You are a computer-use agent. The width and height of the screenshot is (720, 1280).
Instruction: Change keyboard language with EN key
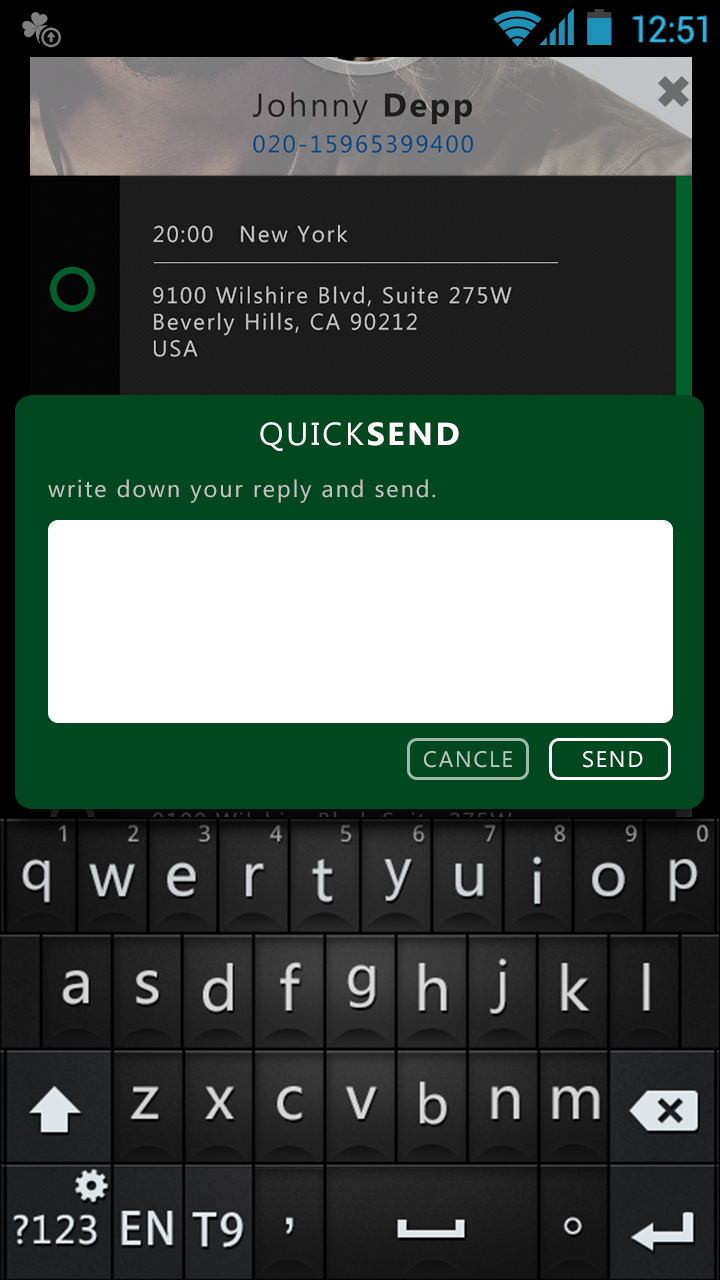coord(148,1222)
